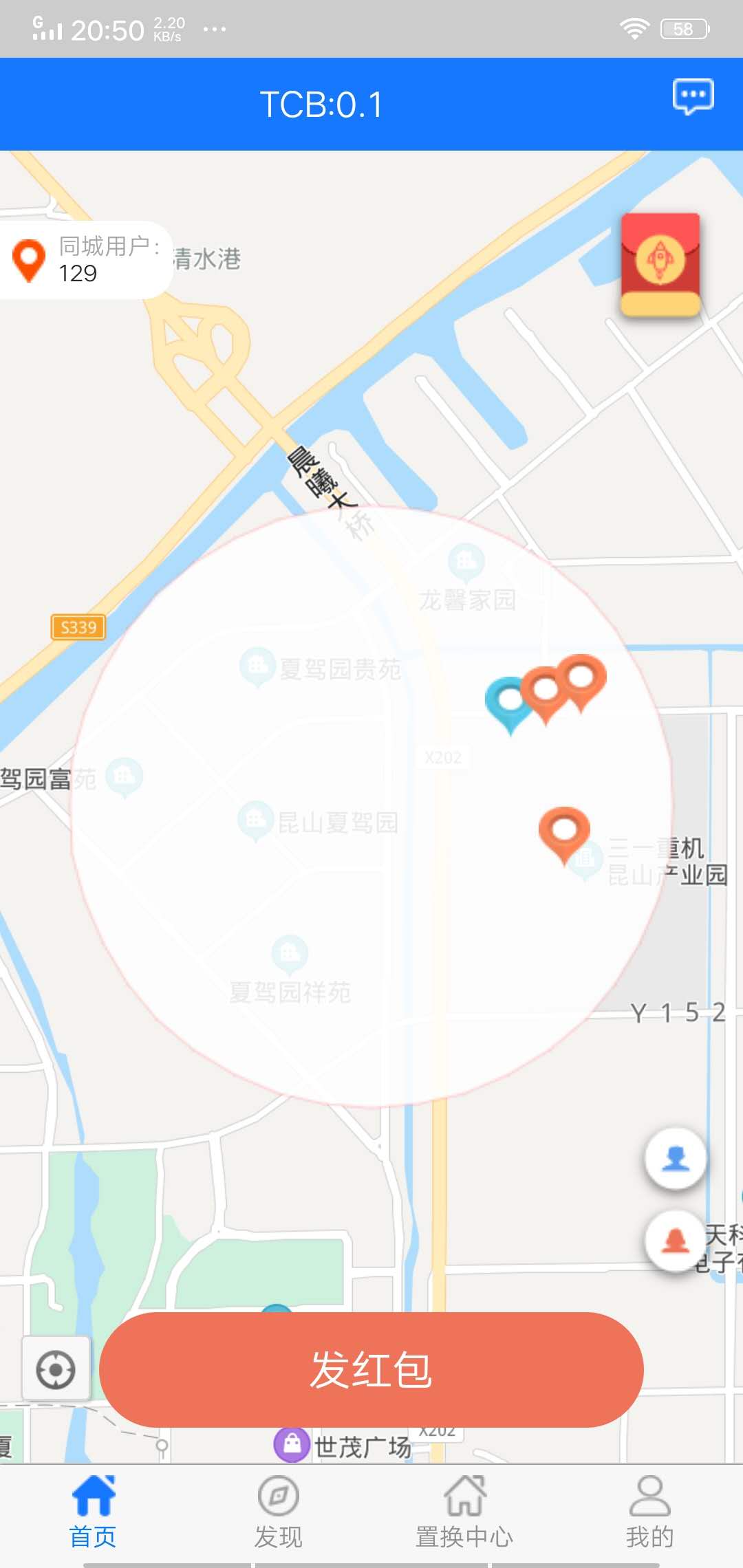Tap the GPS locate-me button
The height and width of the screenshot is (1568, 743).
pos(56,1369)
